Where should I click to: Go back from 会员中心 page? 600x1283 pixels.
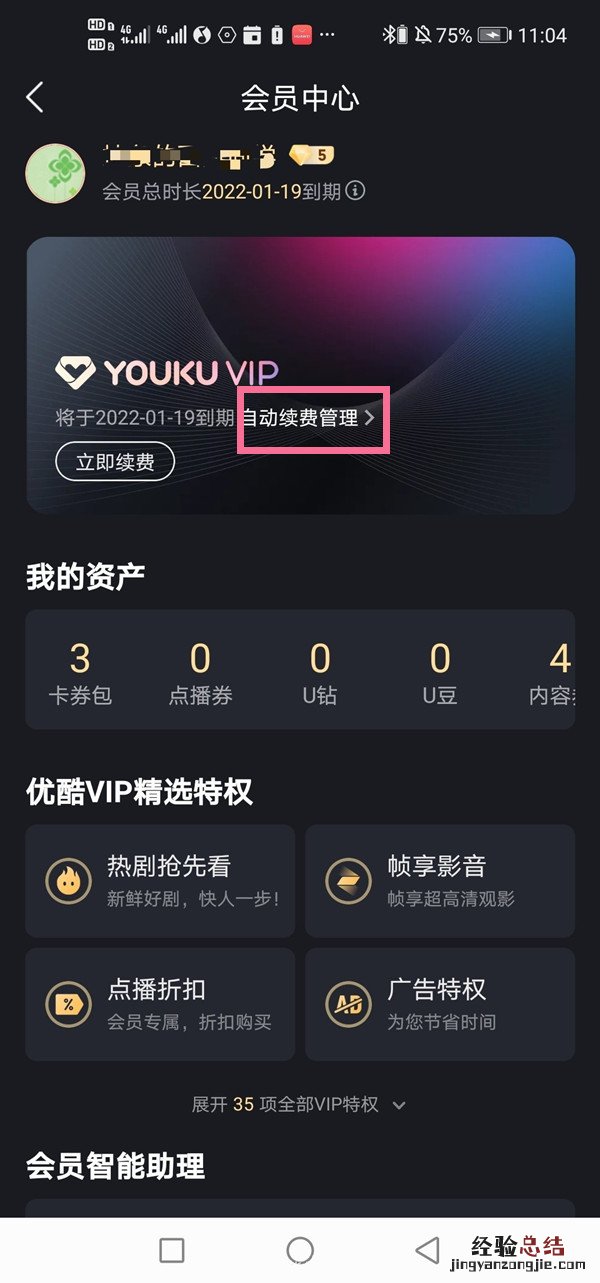tap(35, 97)
